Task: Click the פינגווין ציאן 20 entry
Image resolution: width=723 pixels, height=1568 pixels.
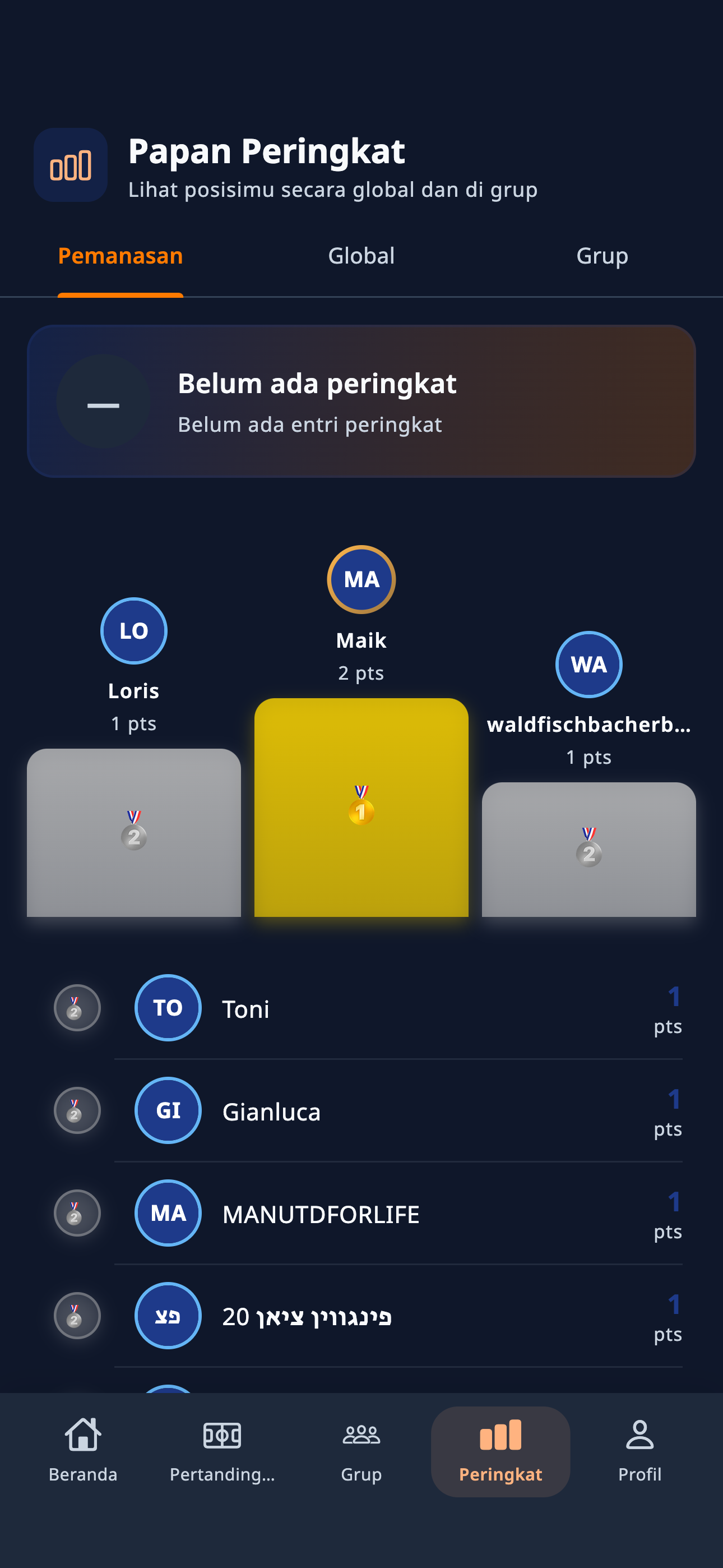Action: [x=361, y=1316]
